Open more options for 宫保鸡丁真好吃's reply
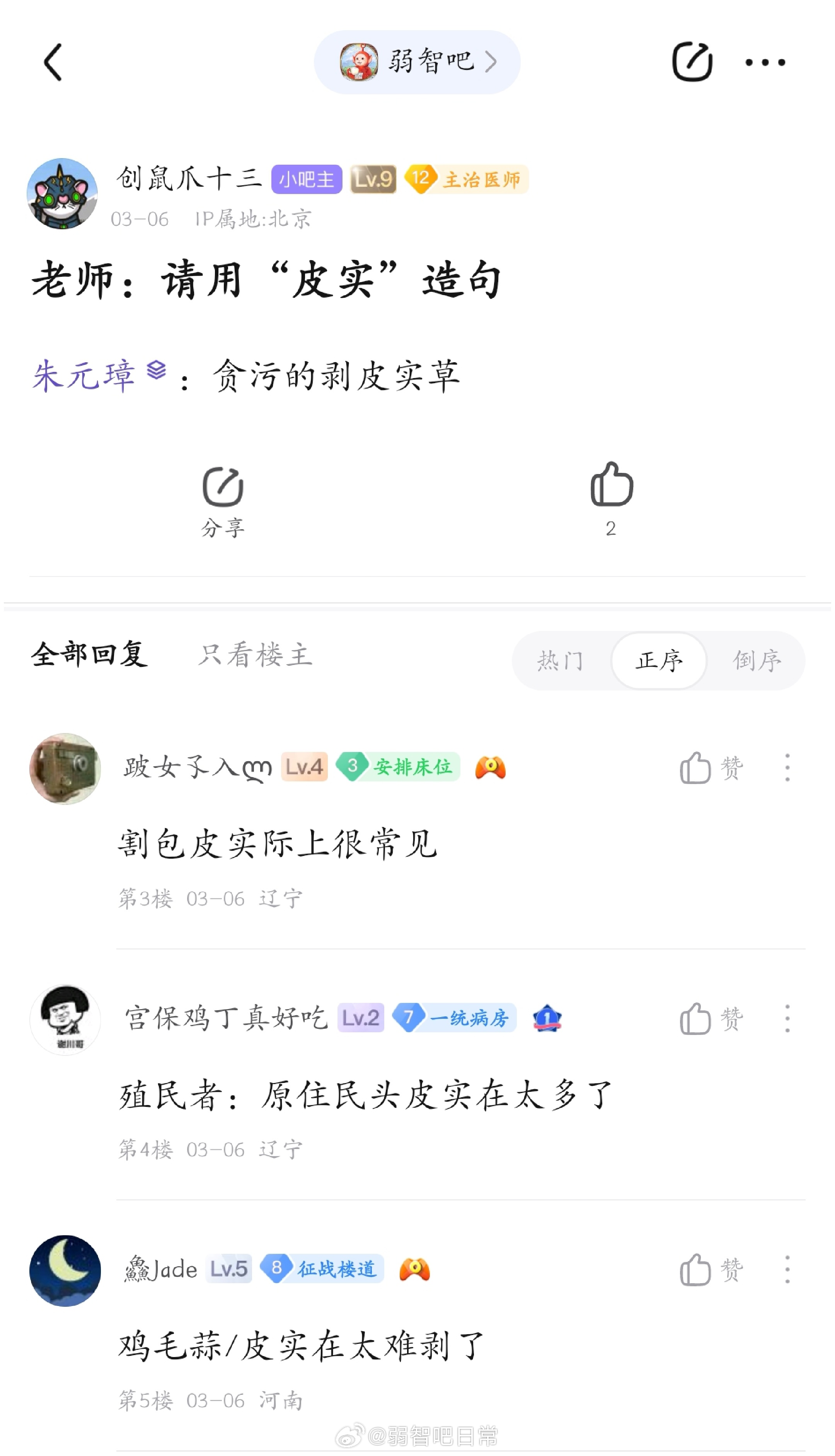 pyautogui.click(x=787, y=1018)
